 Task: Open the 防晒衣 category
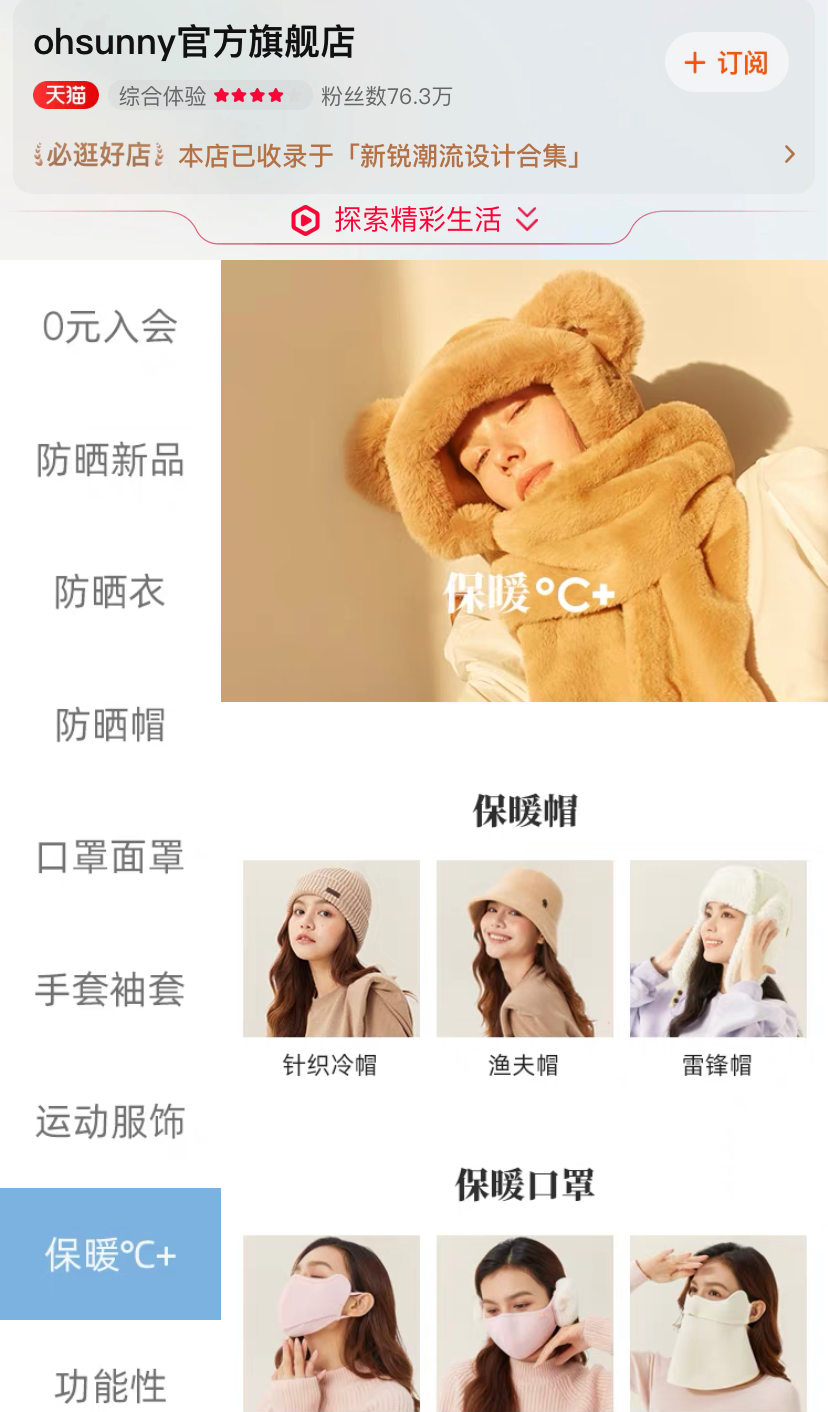pyautogui.click(x=110, y=592)
